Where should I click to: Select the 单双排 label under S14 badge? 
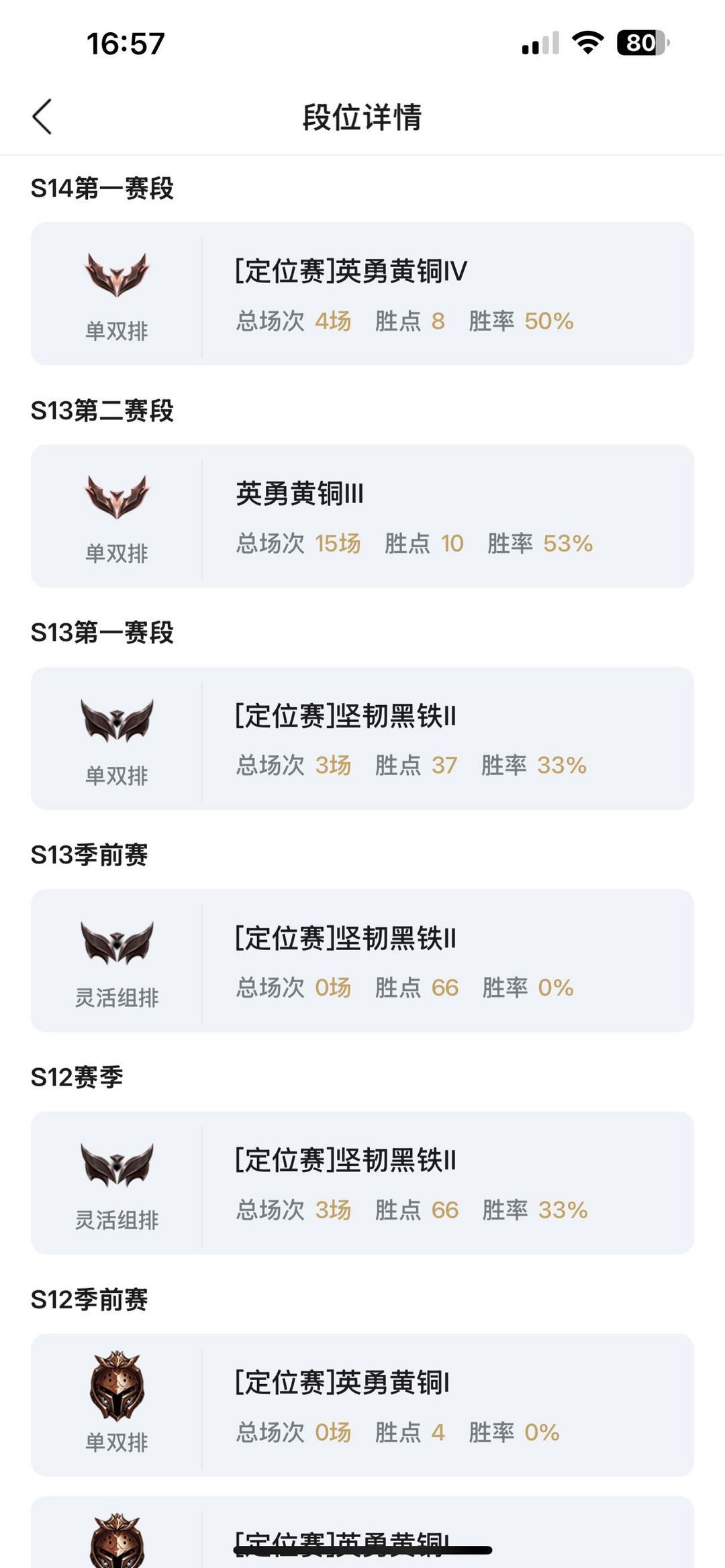coord(117,329)
